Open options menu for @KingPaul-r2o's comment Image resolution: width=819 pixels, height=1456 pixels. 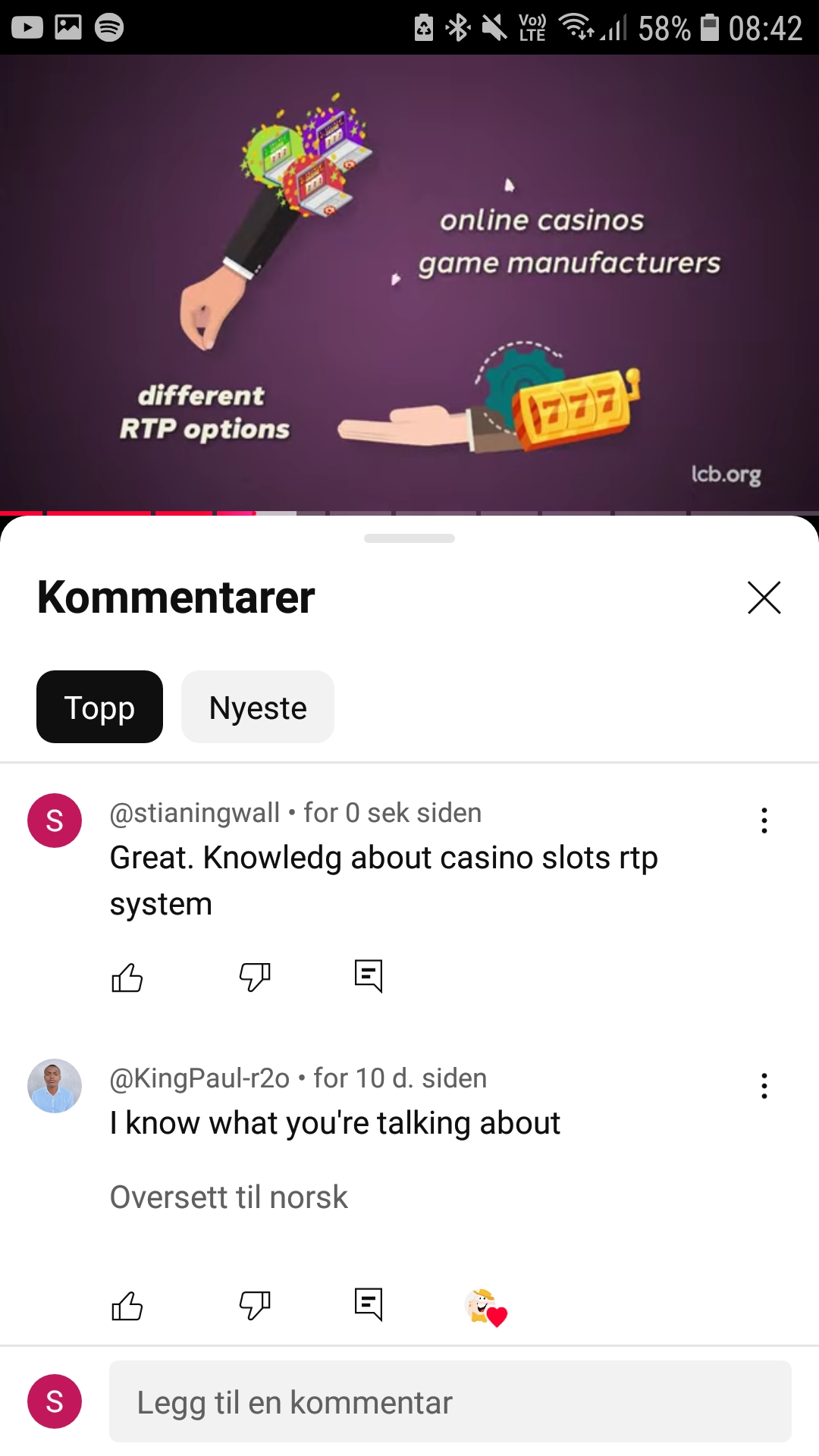[x=764, y=1086]
